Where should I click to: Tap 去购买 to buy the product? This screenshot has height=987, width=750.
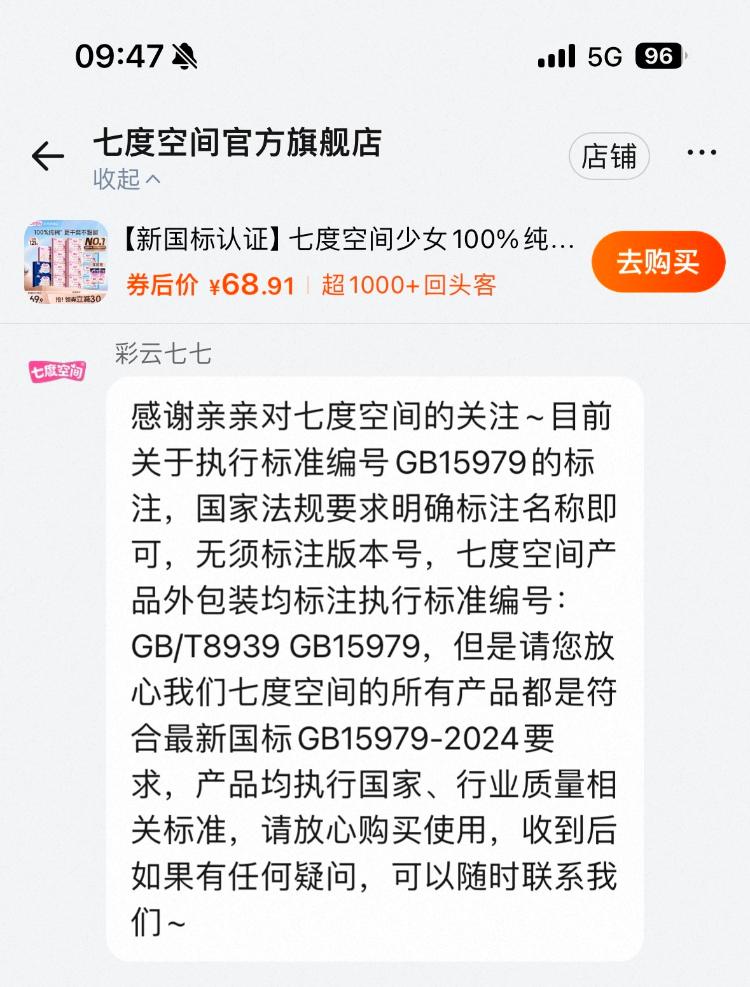pyautogui.click(x=657, y=262)
